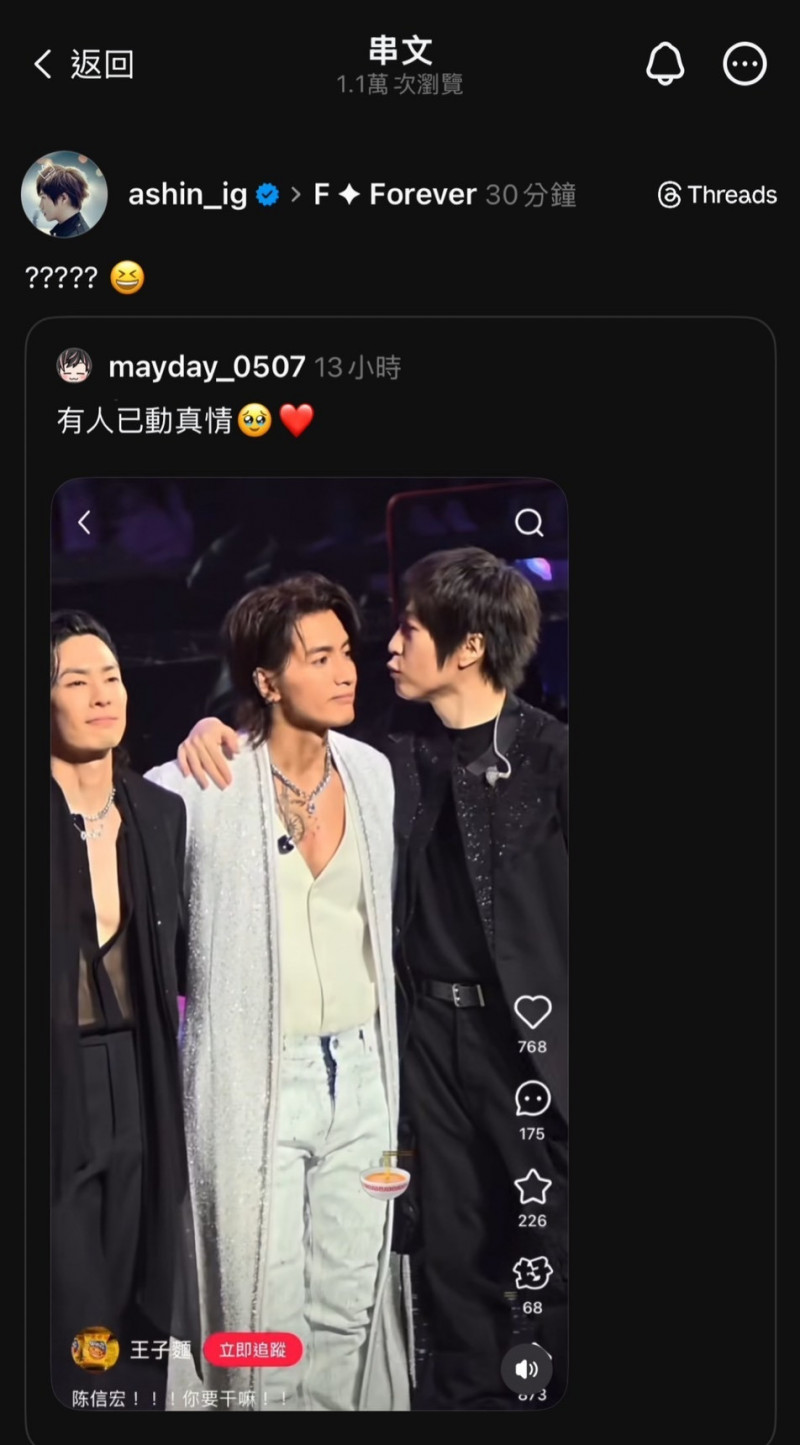The image size is (800, 1445).
Task: Go back with the 返回 button
Action: tap(84, 65)
